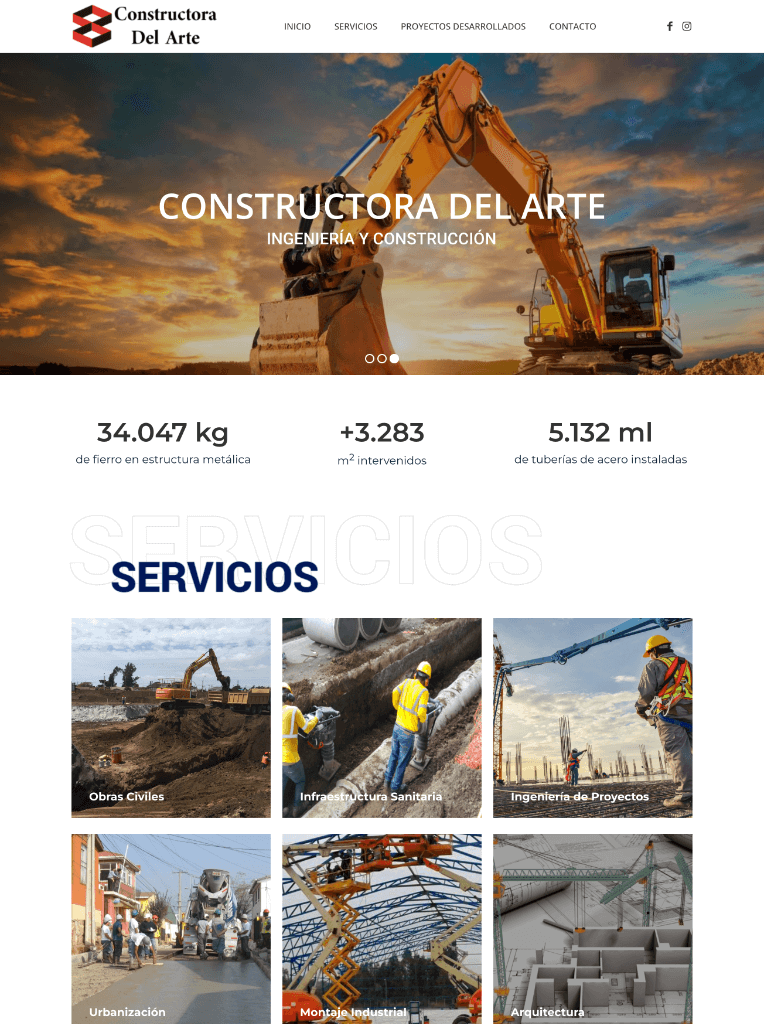Image resolution: width=764 pixels, height=1024 pixels.
Task: Tap the Constructora Del Arte logo
Action: (x=145, y=26)
